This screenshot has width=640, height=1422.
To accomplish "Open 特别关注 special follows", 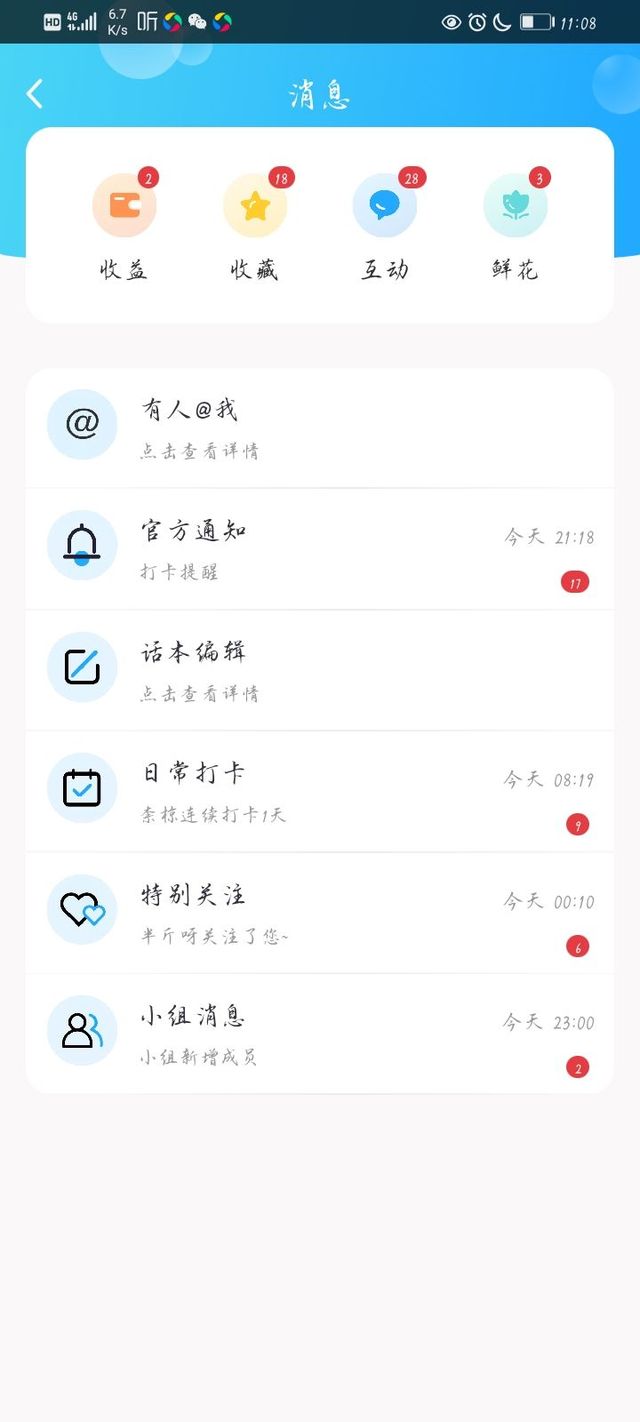I will coord(319,912).
